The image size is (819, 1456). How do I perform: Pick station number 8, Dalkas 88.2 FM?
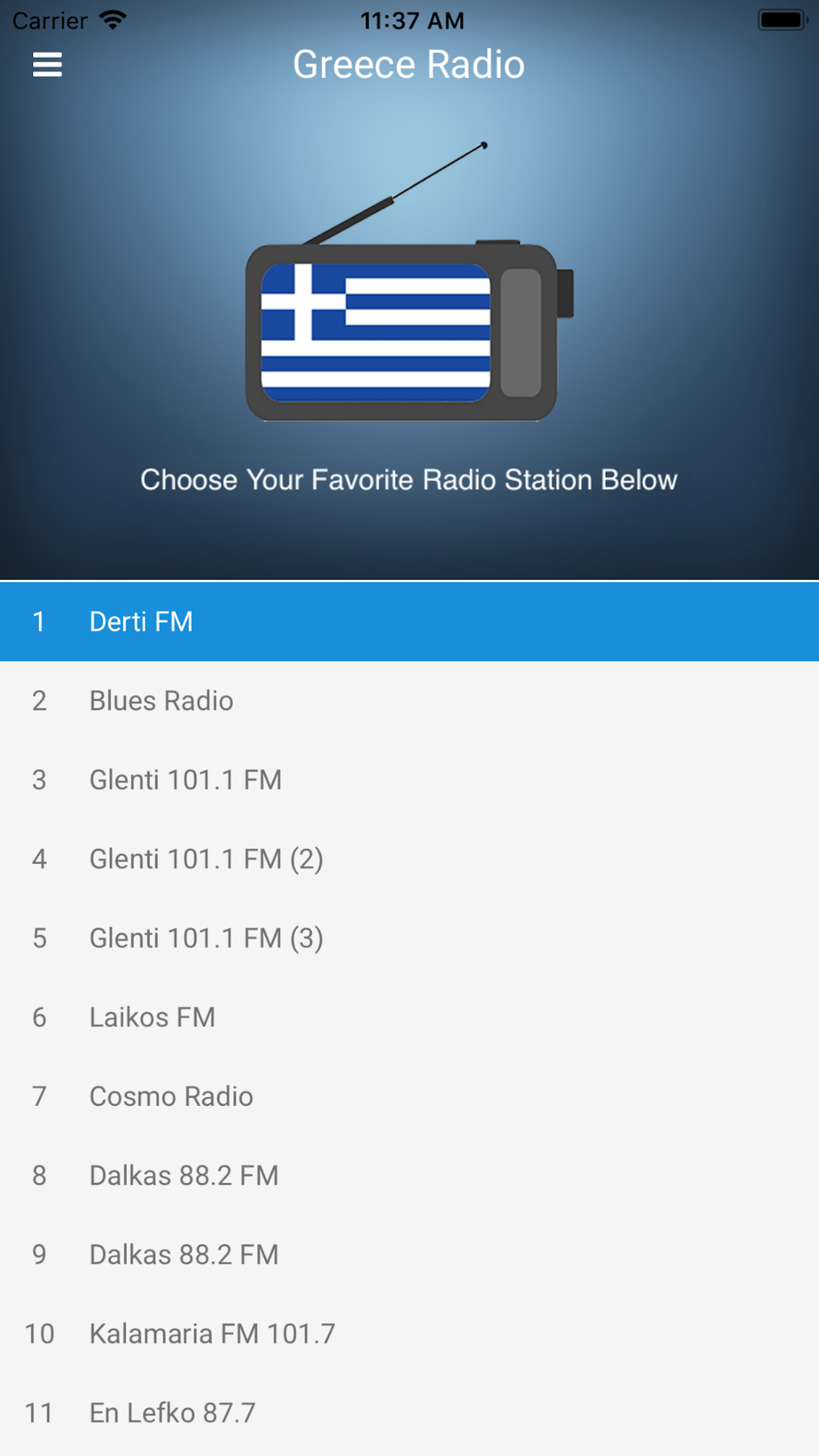click(184, 1176)
